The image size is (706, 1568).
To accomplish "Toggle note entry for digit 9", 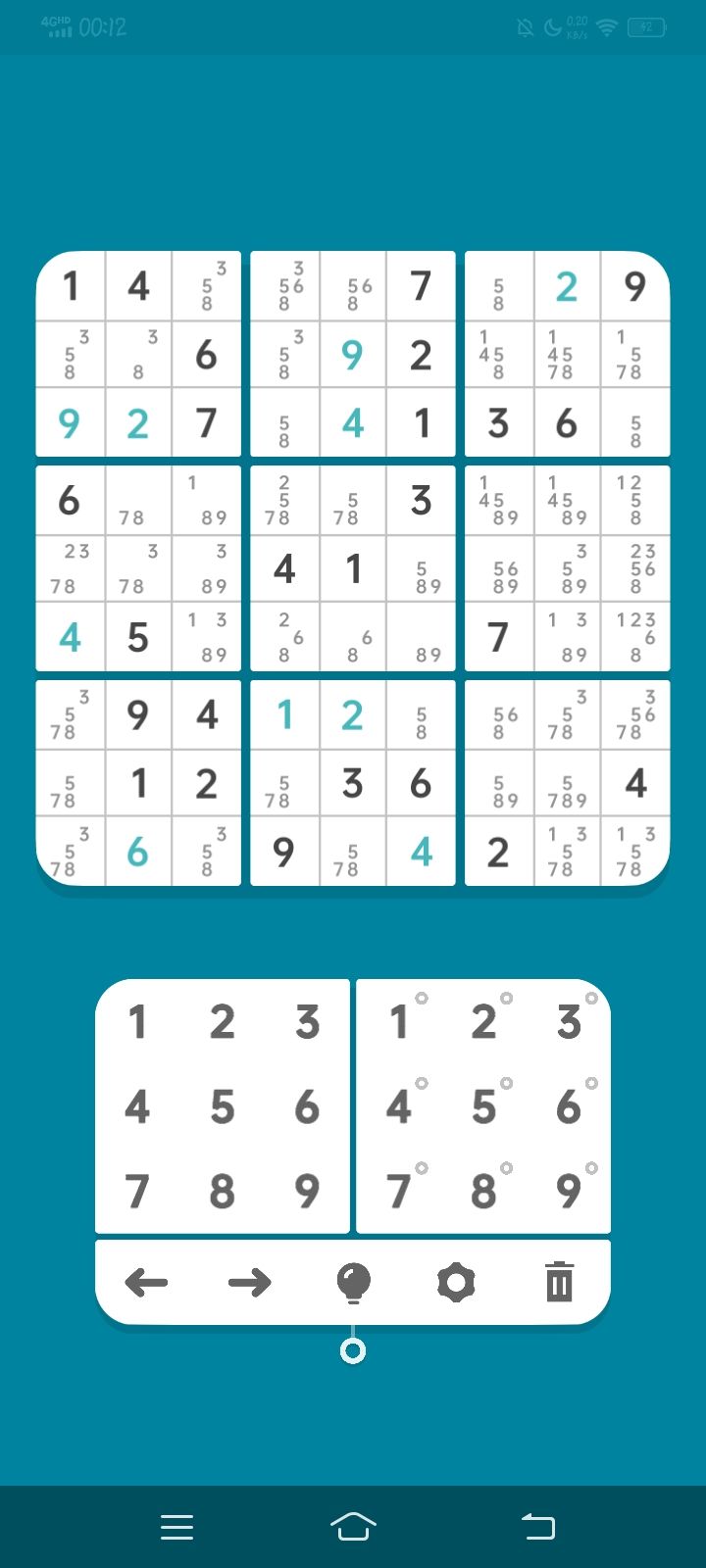I will click(569, 1192).
